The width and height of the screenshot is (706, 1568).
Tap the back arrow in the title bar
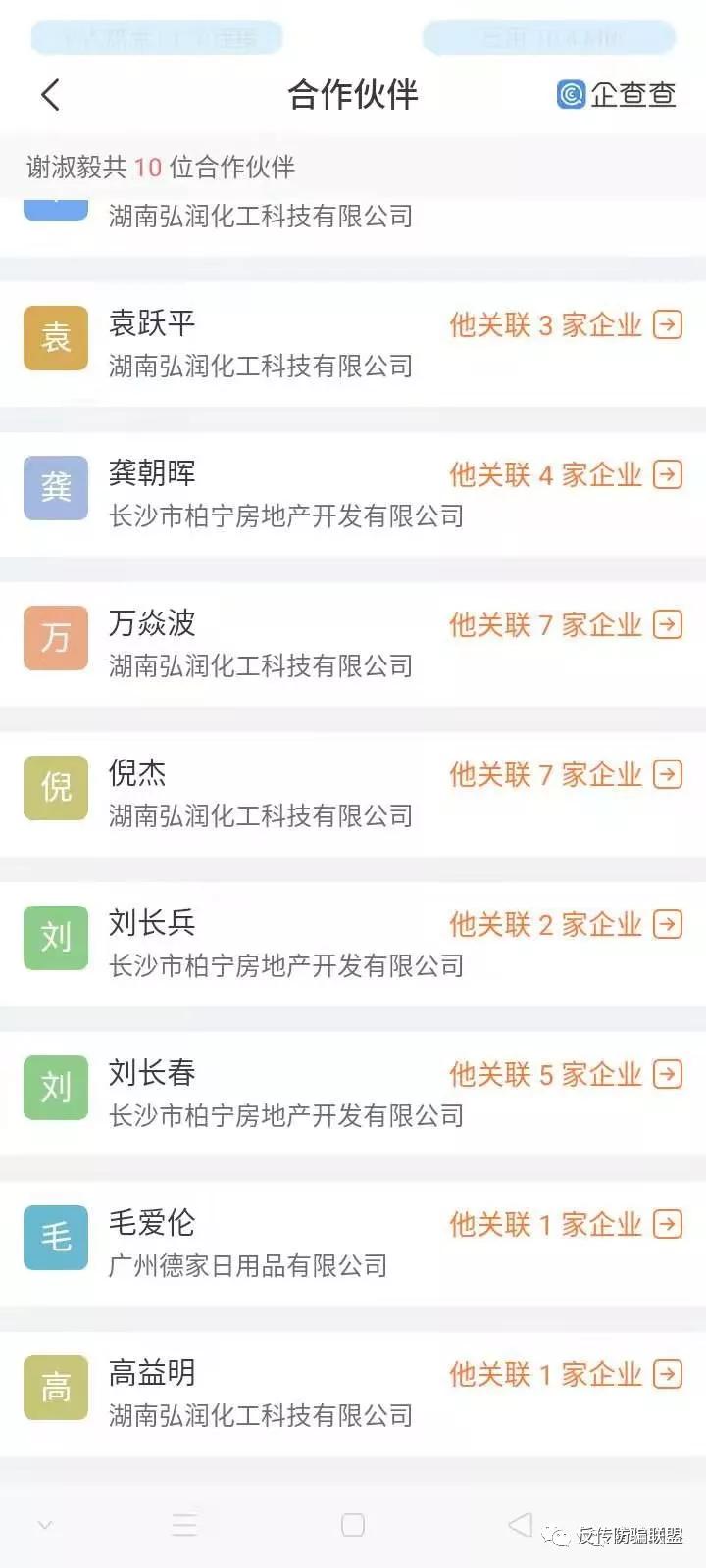click(x=49, y=95)
